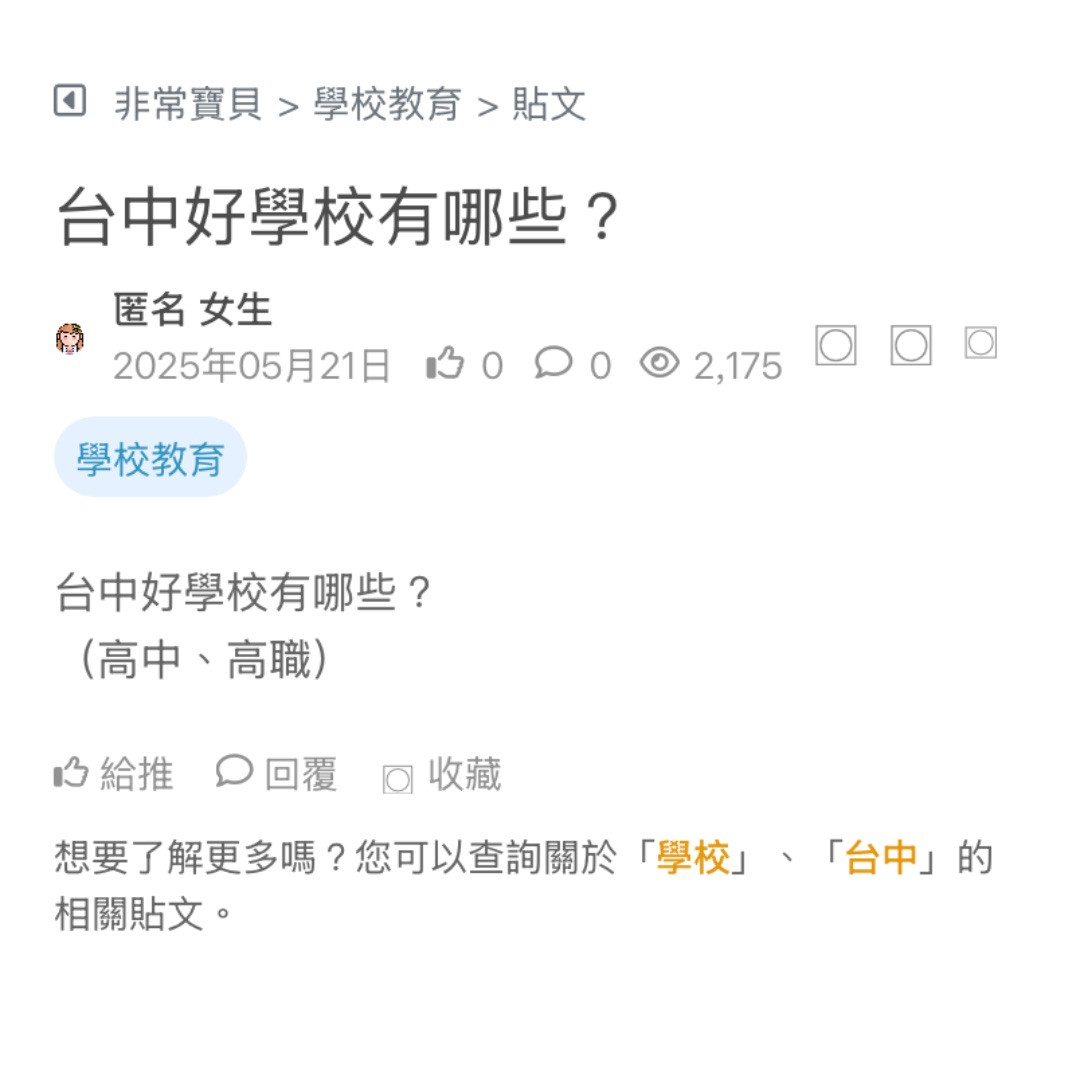
Task: Select the 學校教育 tag chip
Action: 150,460
